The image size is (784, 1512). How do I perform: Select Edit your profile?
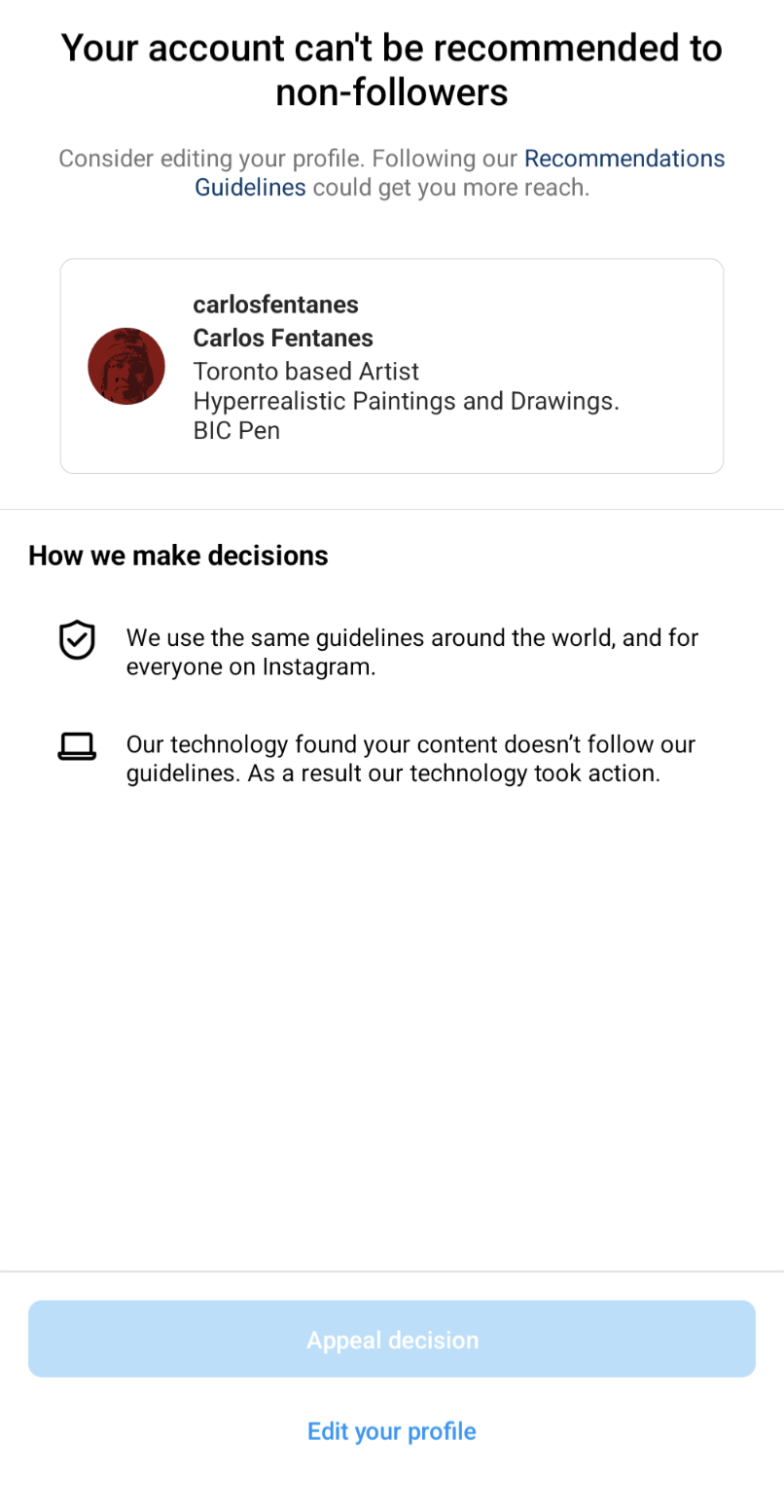click(392, 1431)
